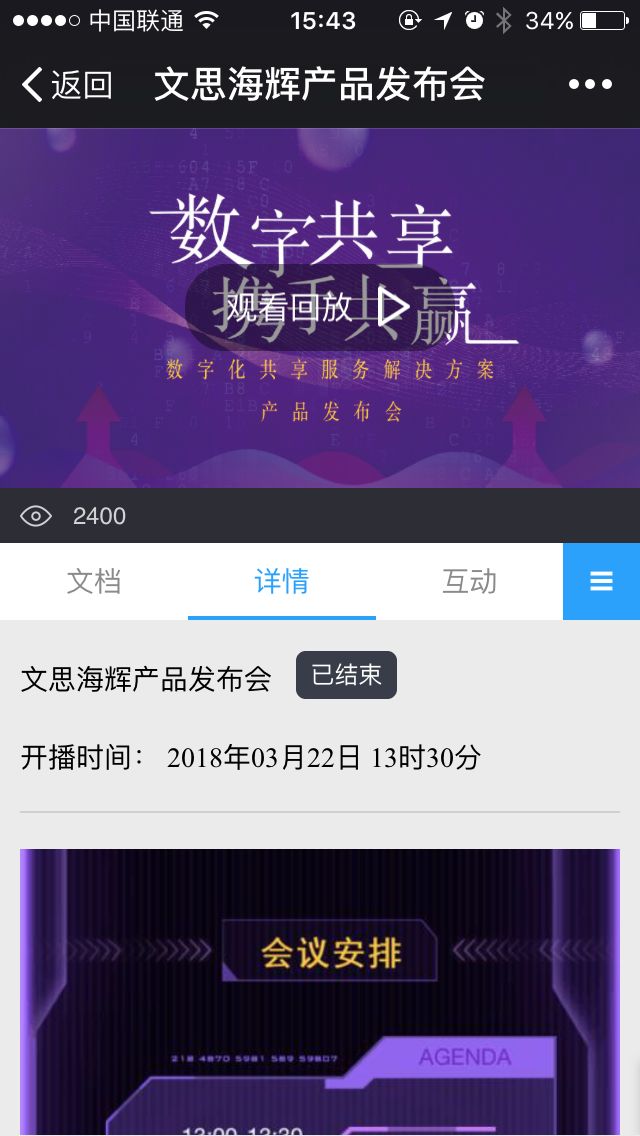The height and width of the screenshot is (1136, 640).
Task: Open the three-dot overflow menu
Action: pos(590,85)
